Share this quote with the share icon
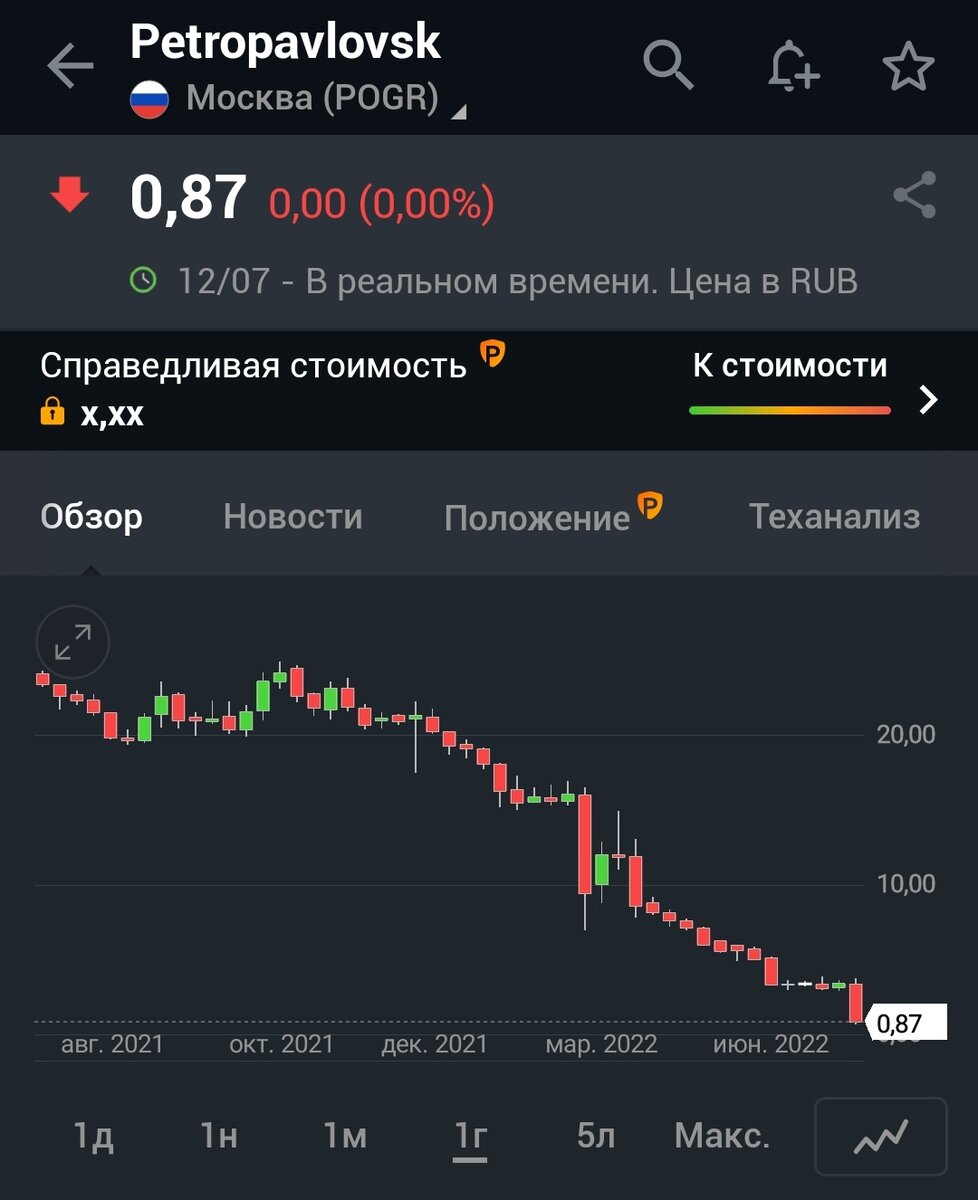Screen dimensions: 978x1200 (914, 195)
